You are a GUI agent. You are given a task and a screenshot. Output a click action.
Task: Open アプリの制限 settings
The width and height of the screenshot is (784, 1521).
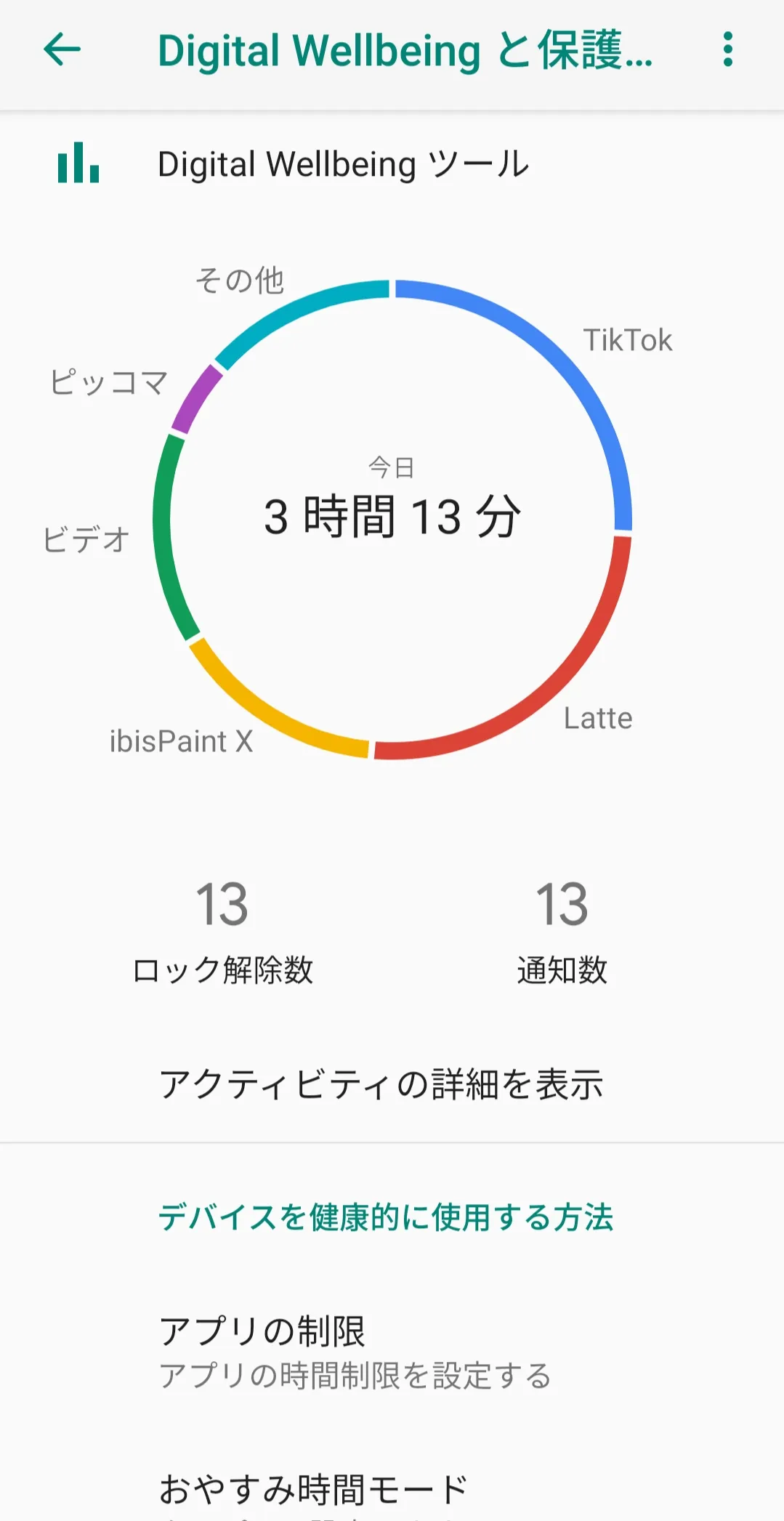pyautogui.click(x=392, y=1352)
